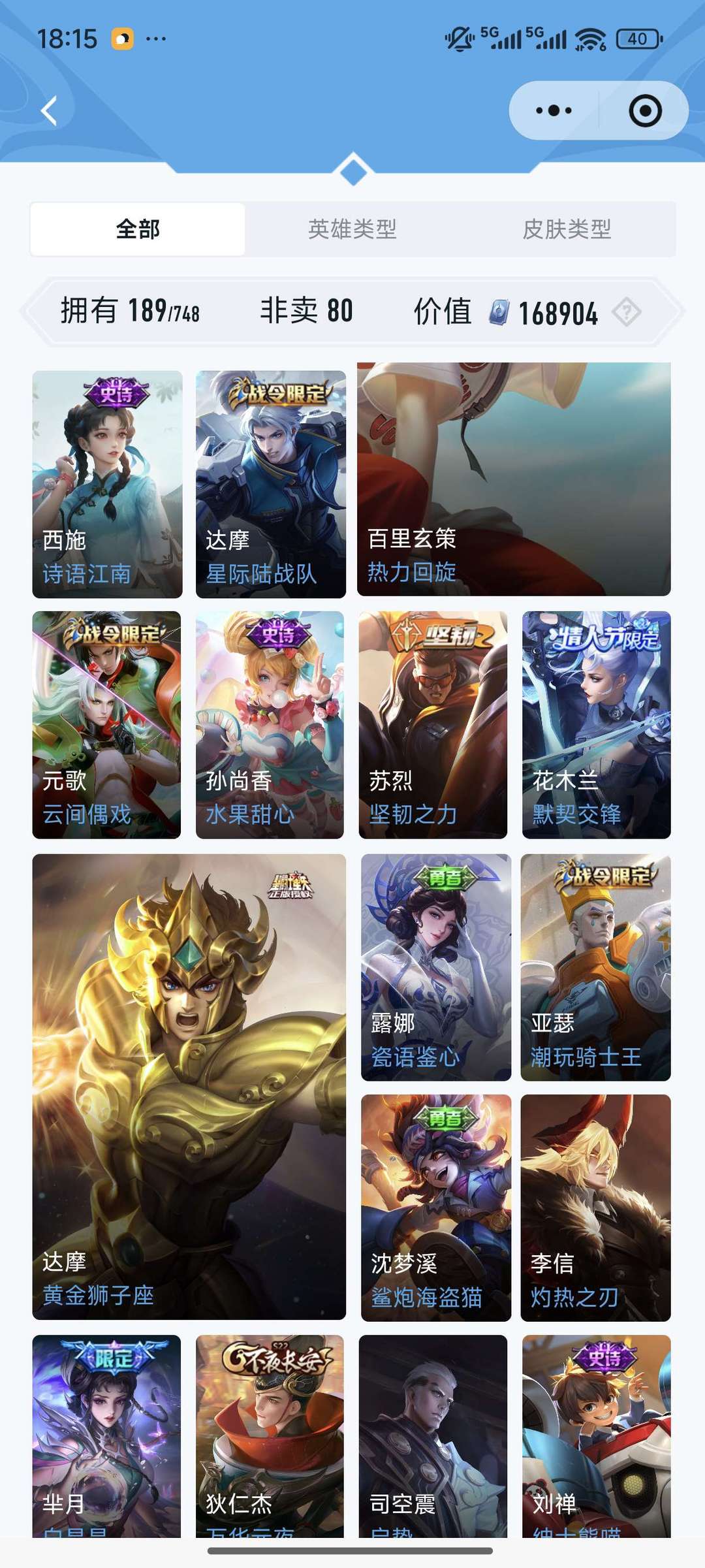Select the 全部 tab
Image resolution: width=705 pixels, height=1568 pixels.
(138, 229)
